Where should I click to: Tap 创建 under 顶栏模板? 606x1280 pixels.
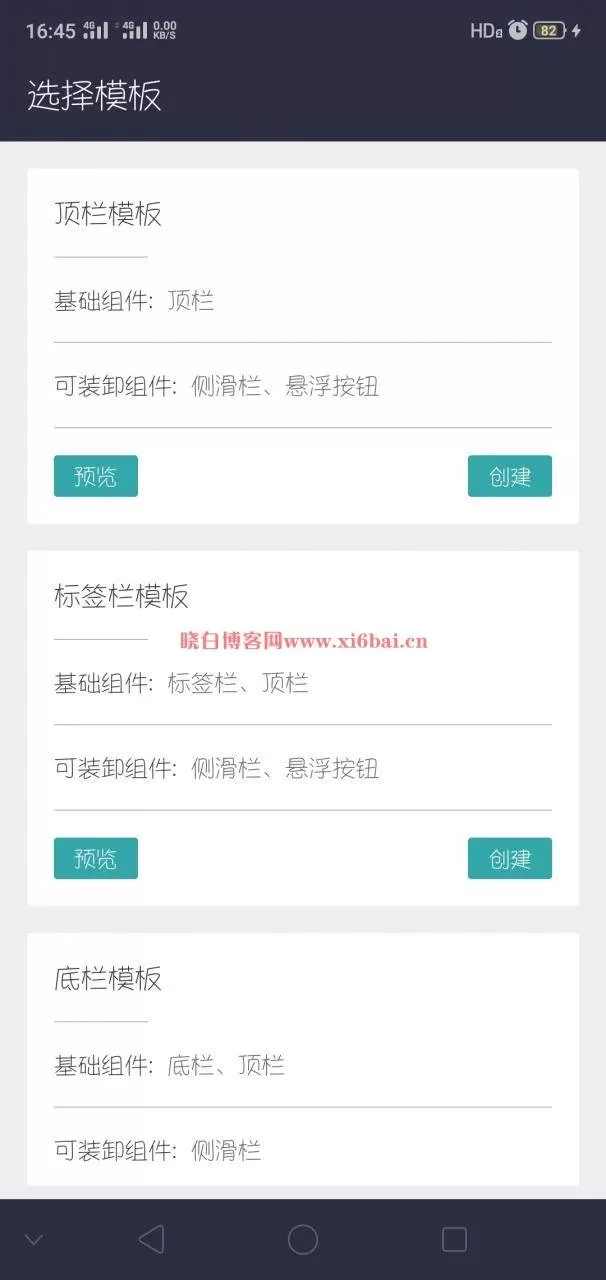510,476
